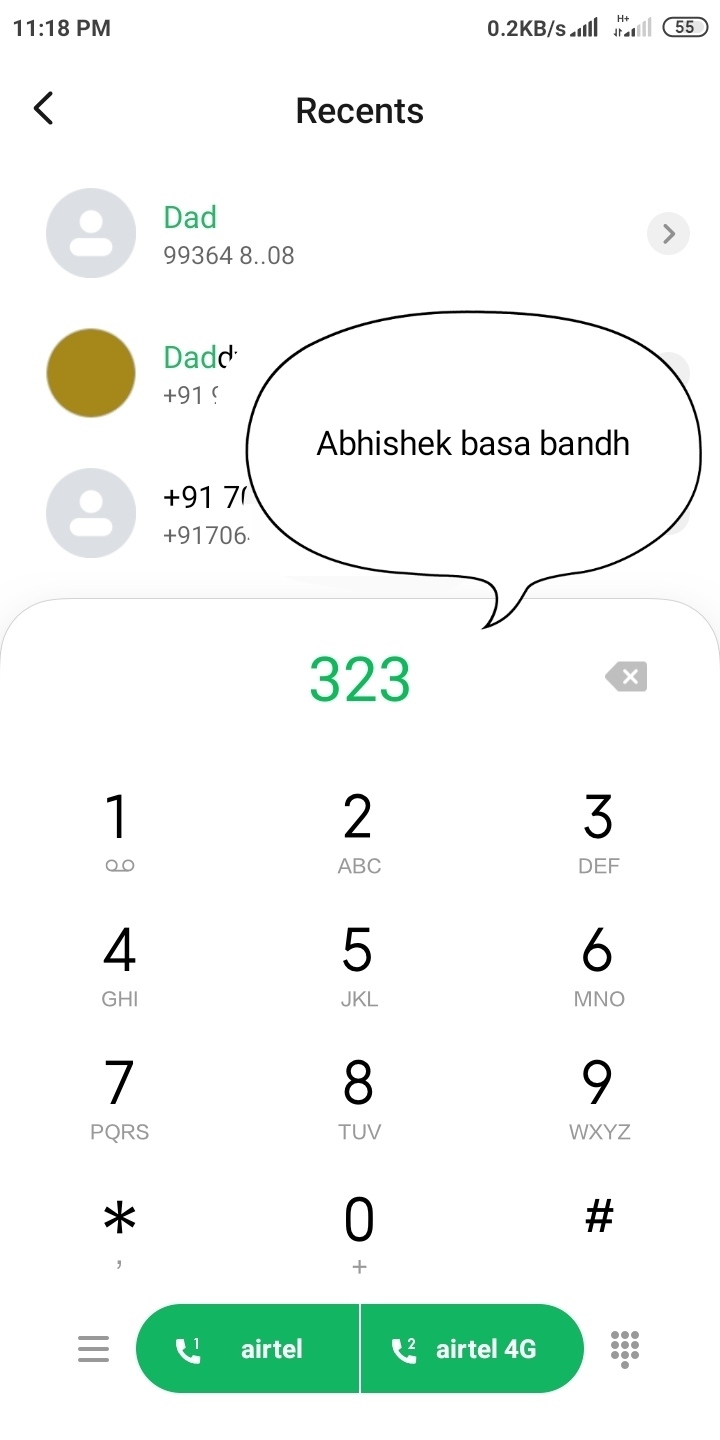Delete last dialed digit
The width and height of the screenshot is (720, 1440).
(626, 678)
